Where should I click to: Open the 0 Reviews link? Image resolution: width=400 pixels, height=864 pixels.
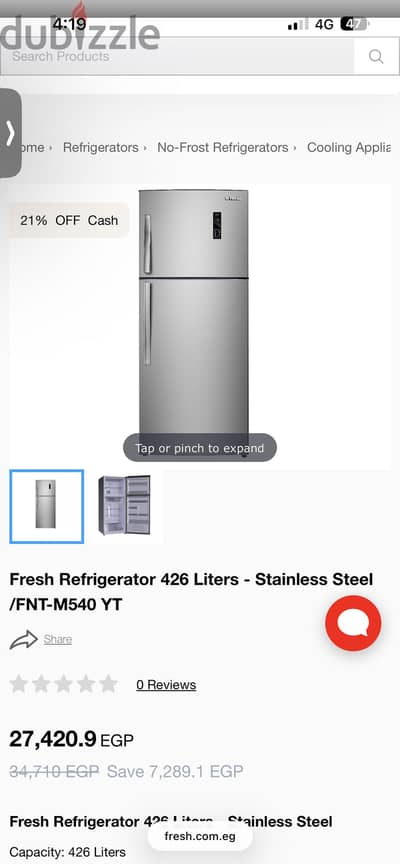(x=166, y=685)
